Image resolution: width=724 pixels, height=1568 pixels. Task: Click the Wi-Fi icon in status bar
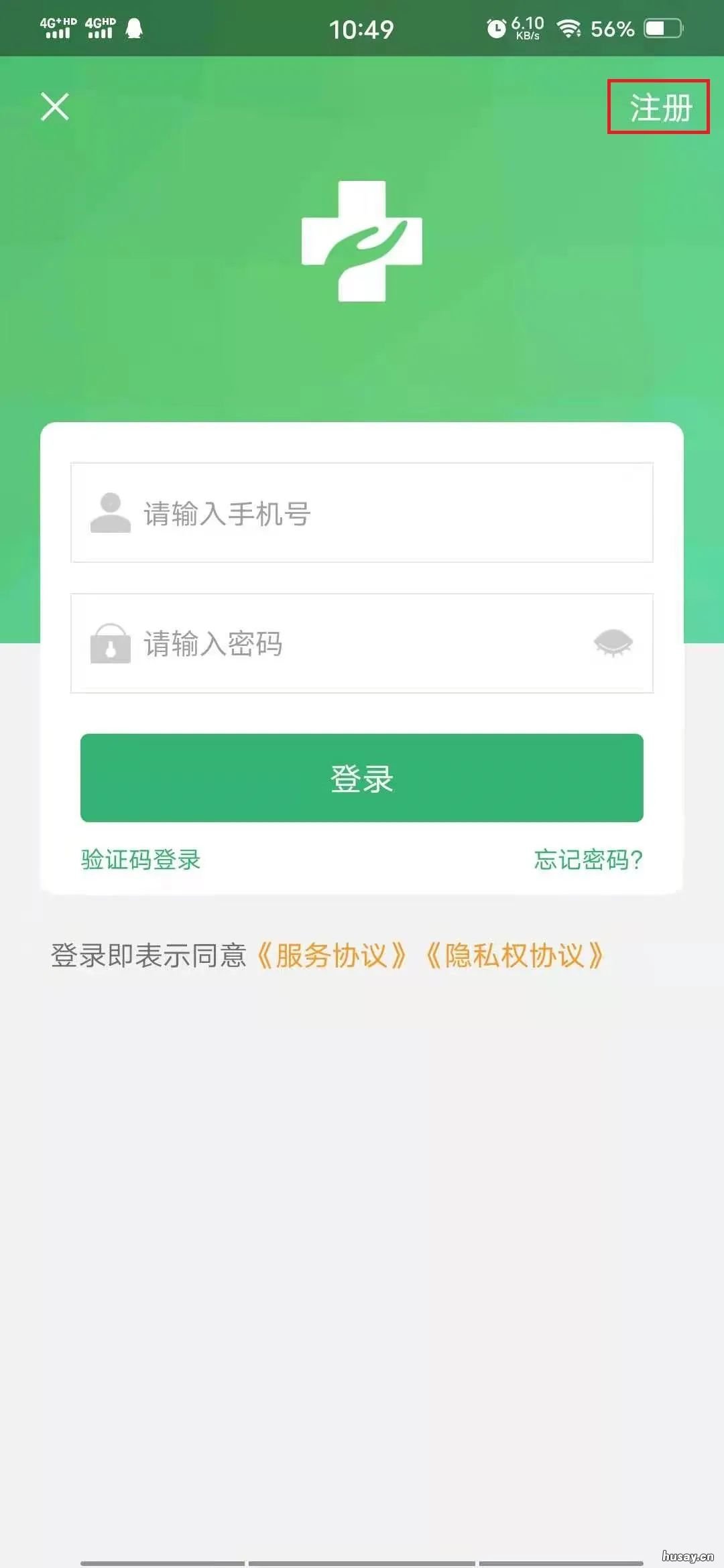point(569,27)
